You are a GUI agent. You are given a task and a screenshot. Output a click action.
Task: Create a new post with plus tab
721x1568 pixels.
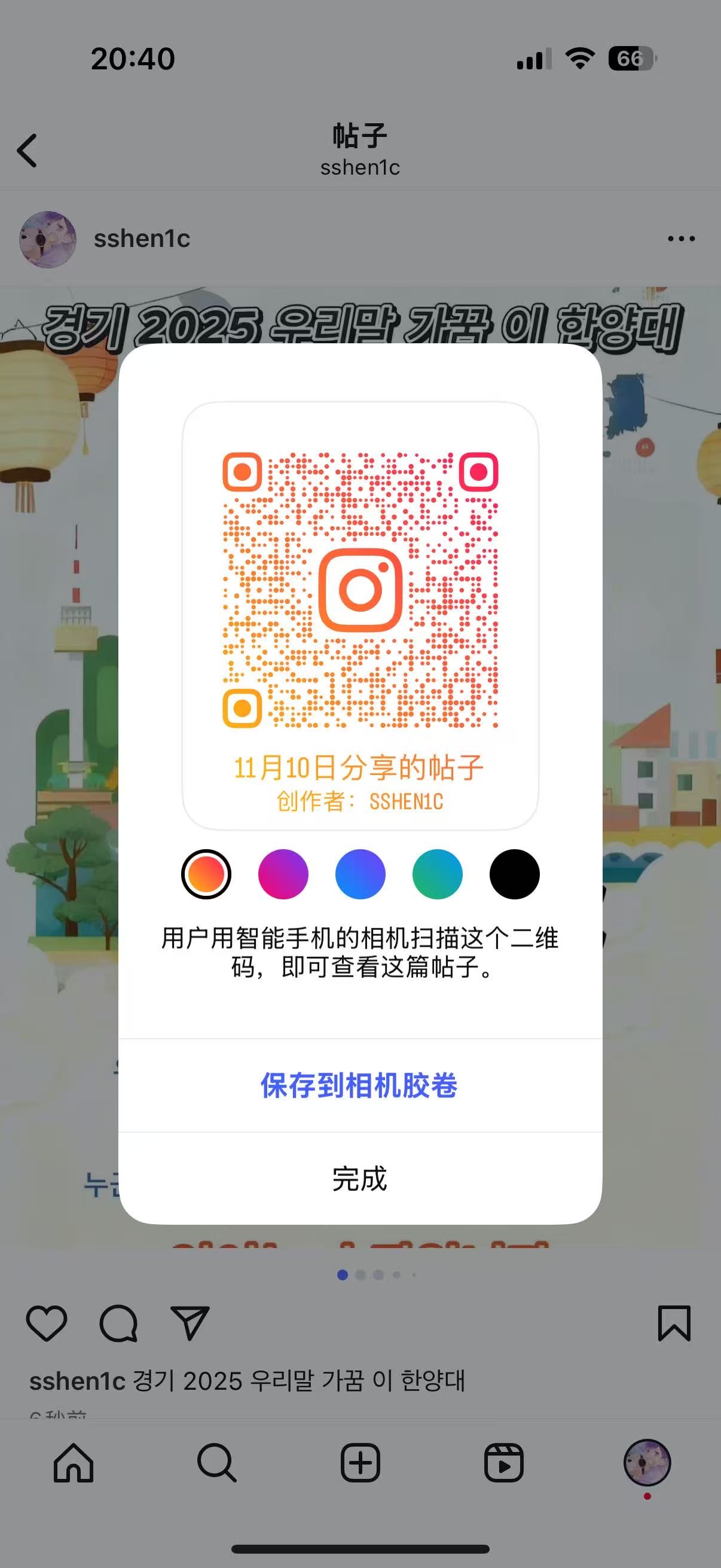[x=360, y=1462]
